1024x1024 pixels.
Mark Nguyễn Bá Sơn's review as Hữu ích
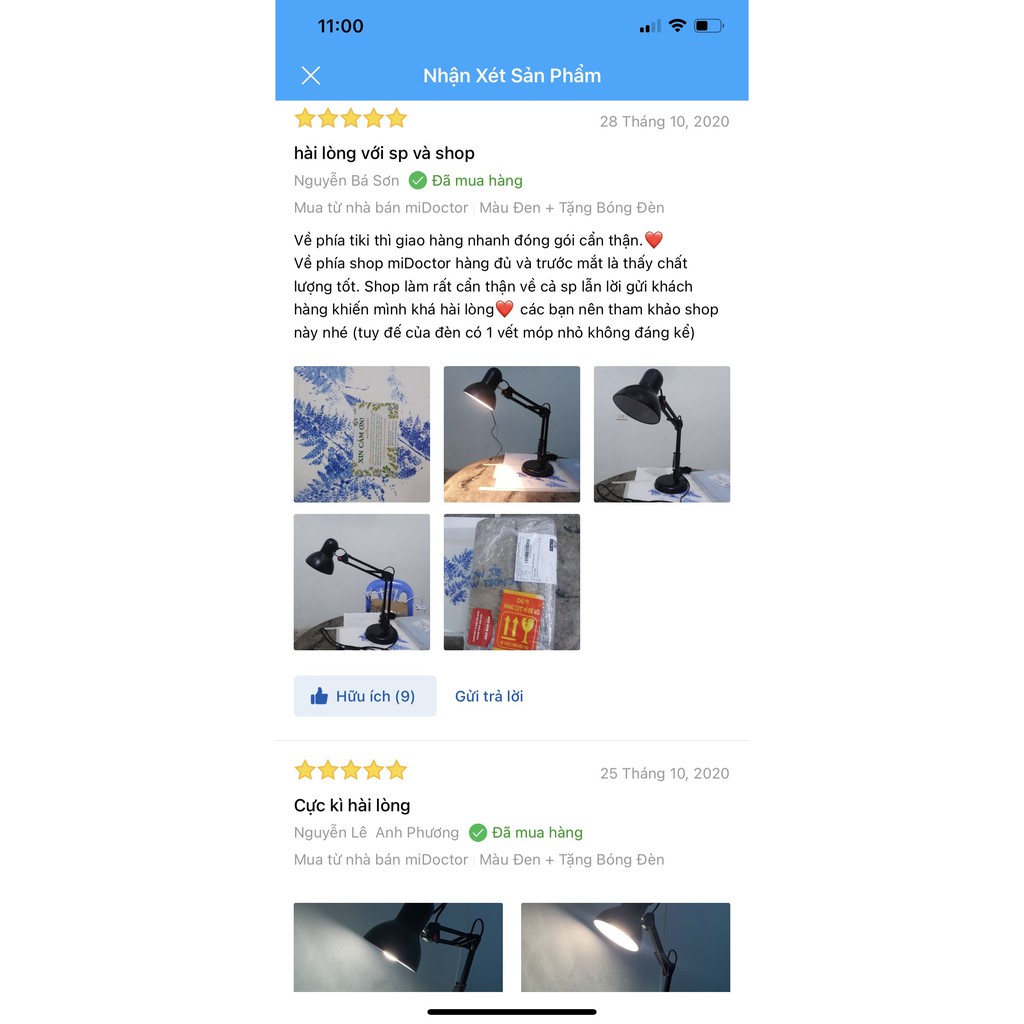365,696
